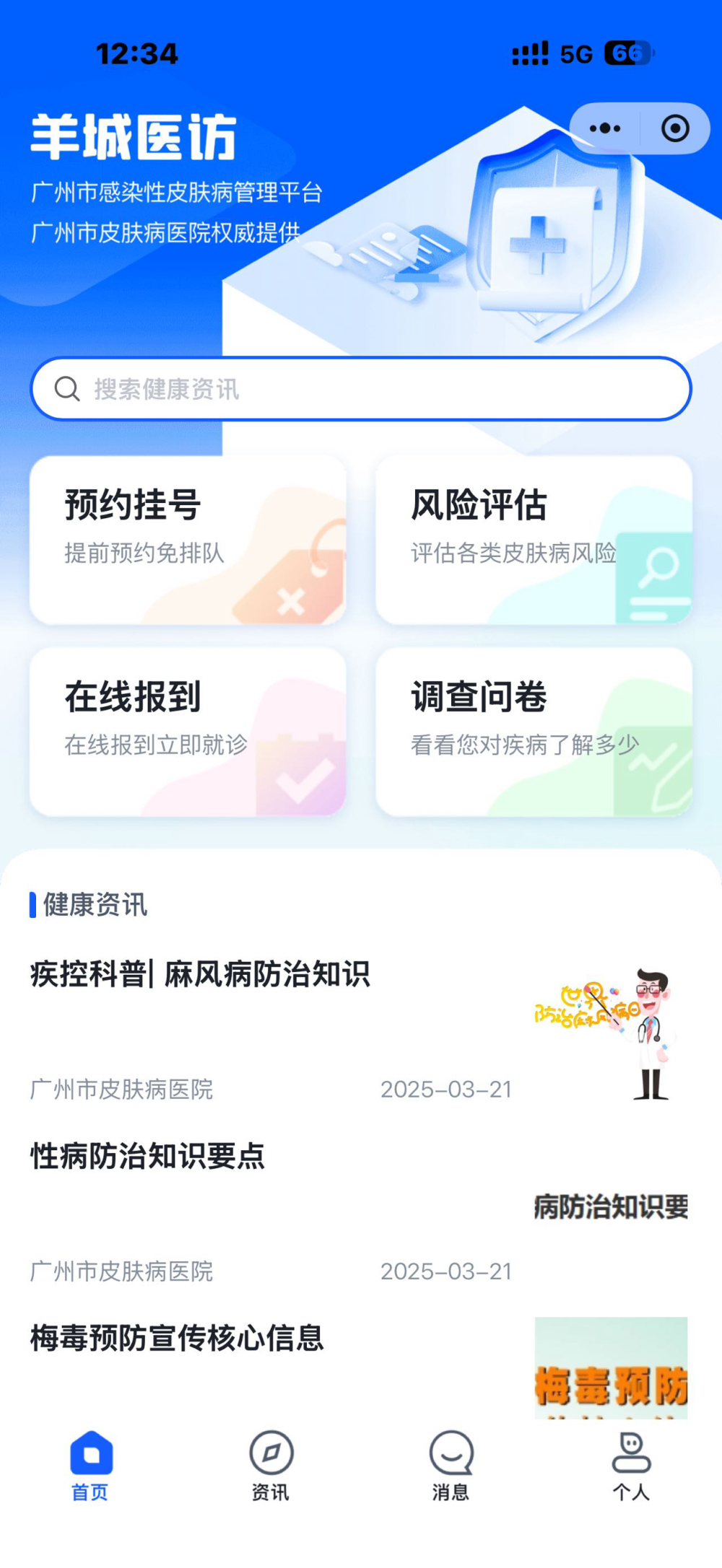722x1568 pixels.
Task: Read the 梅毒预防宣传核心信息 article
Action: [177, 1340]
